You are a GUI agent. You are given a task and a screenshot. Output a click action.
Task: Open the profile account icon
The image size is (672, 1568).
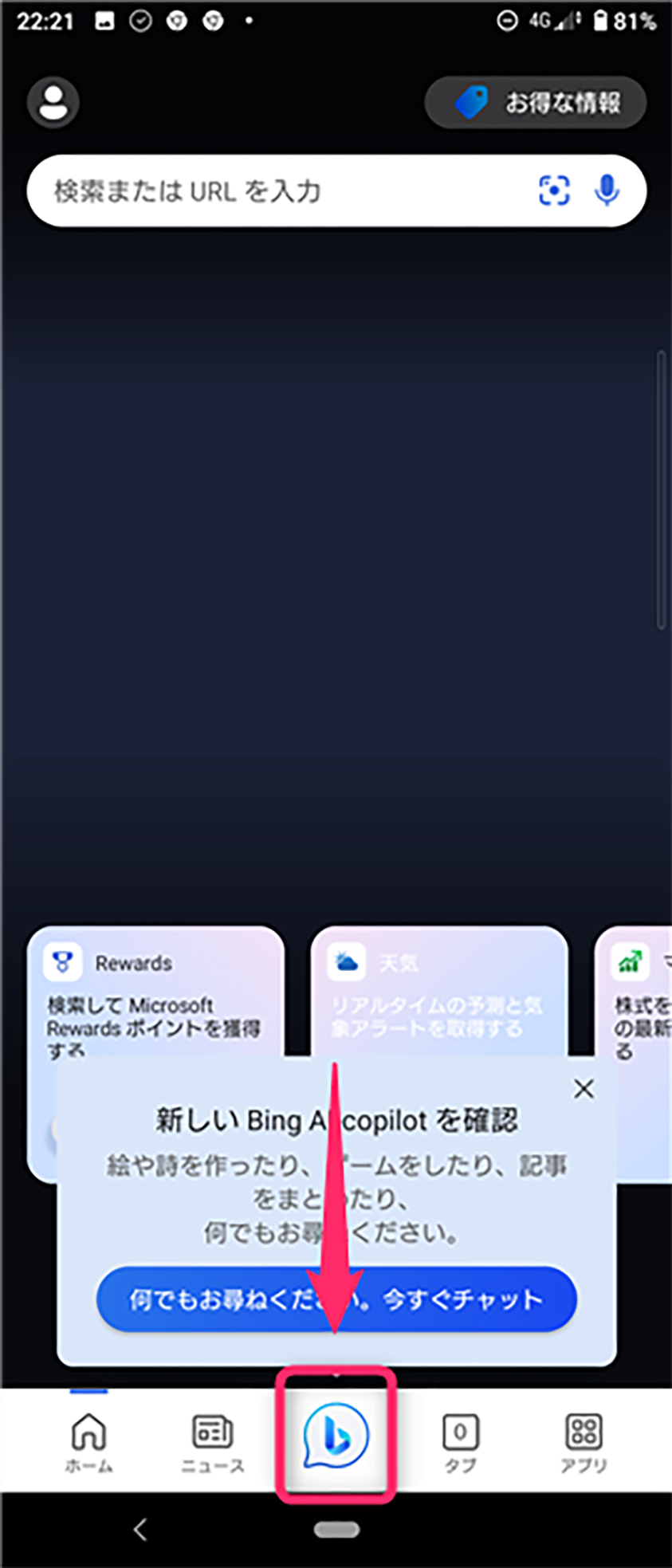53,102
